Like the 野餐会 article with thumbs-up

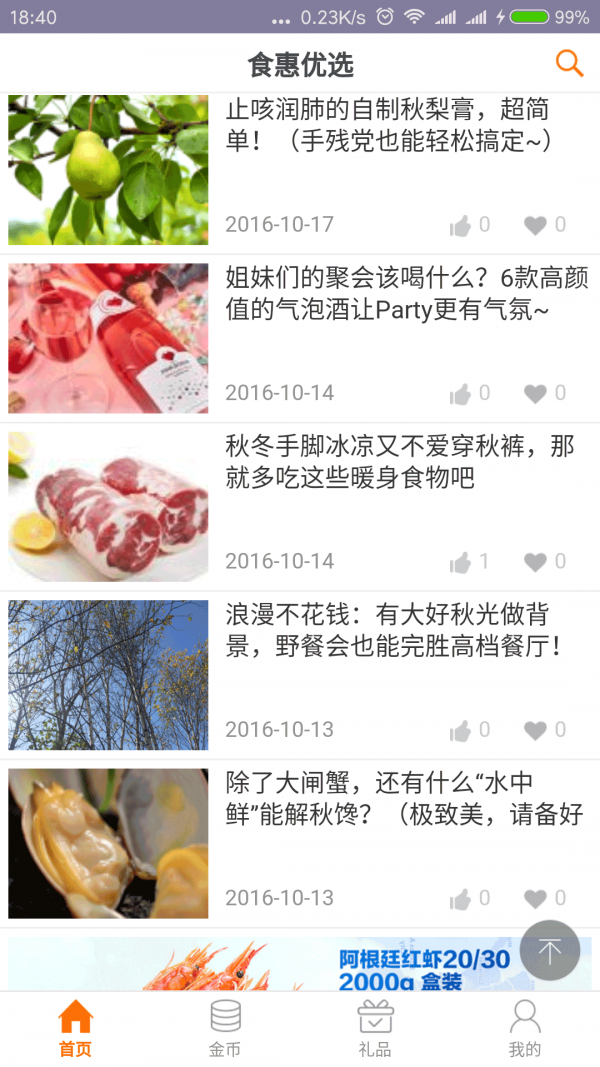tap(460, 730)
